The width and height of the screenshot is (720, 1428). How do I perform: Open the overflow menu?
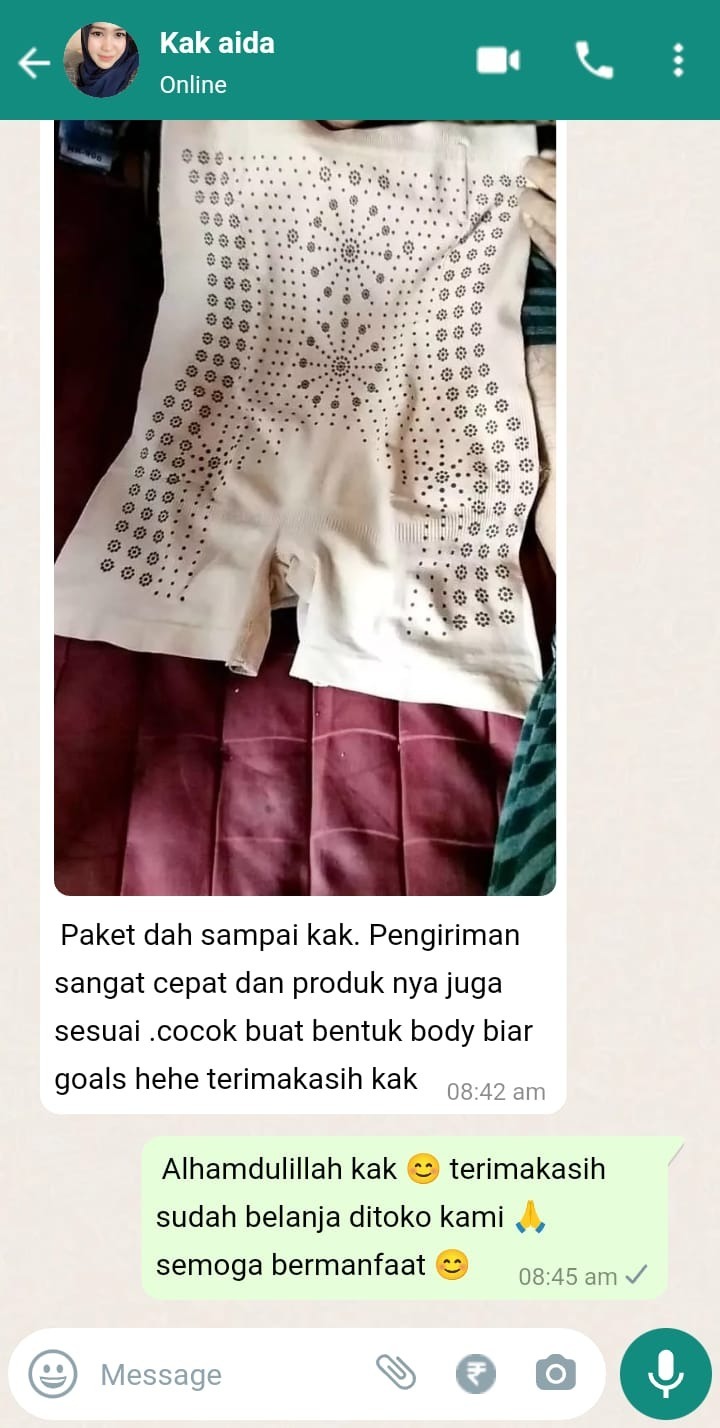click(x=678, y=61)
